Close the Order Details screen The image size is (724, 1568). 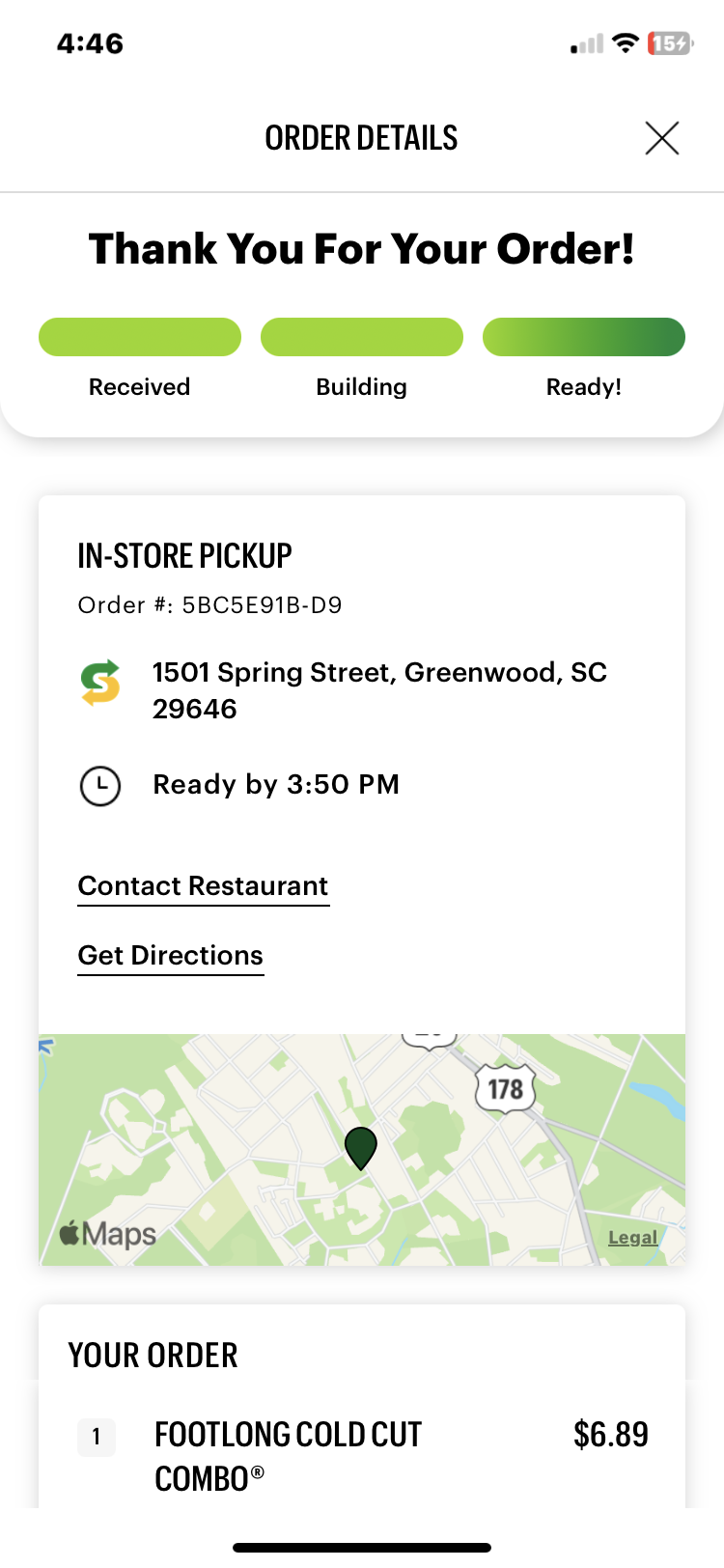click(662, 138)
